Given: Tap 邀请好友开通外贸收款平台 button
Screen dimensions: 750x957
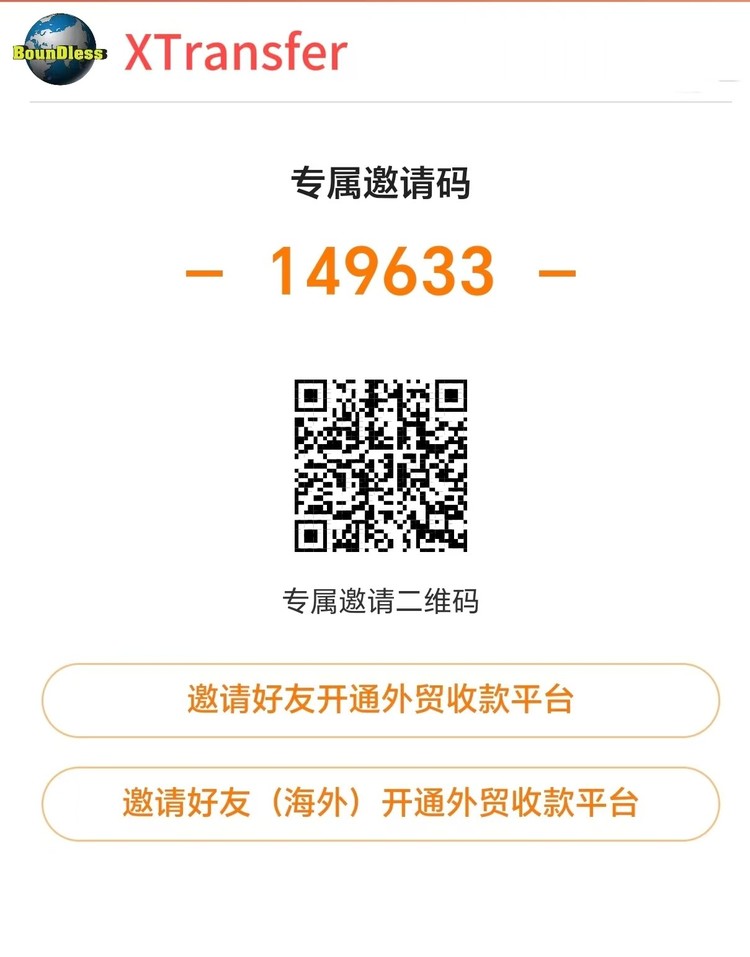Looking at the screenshot, I should 380,700.
